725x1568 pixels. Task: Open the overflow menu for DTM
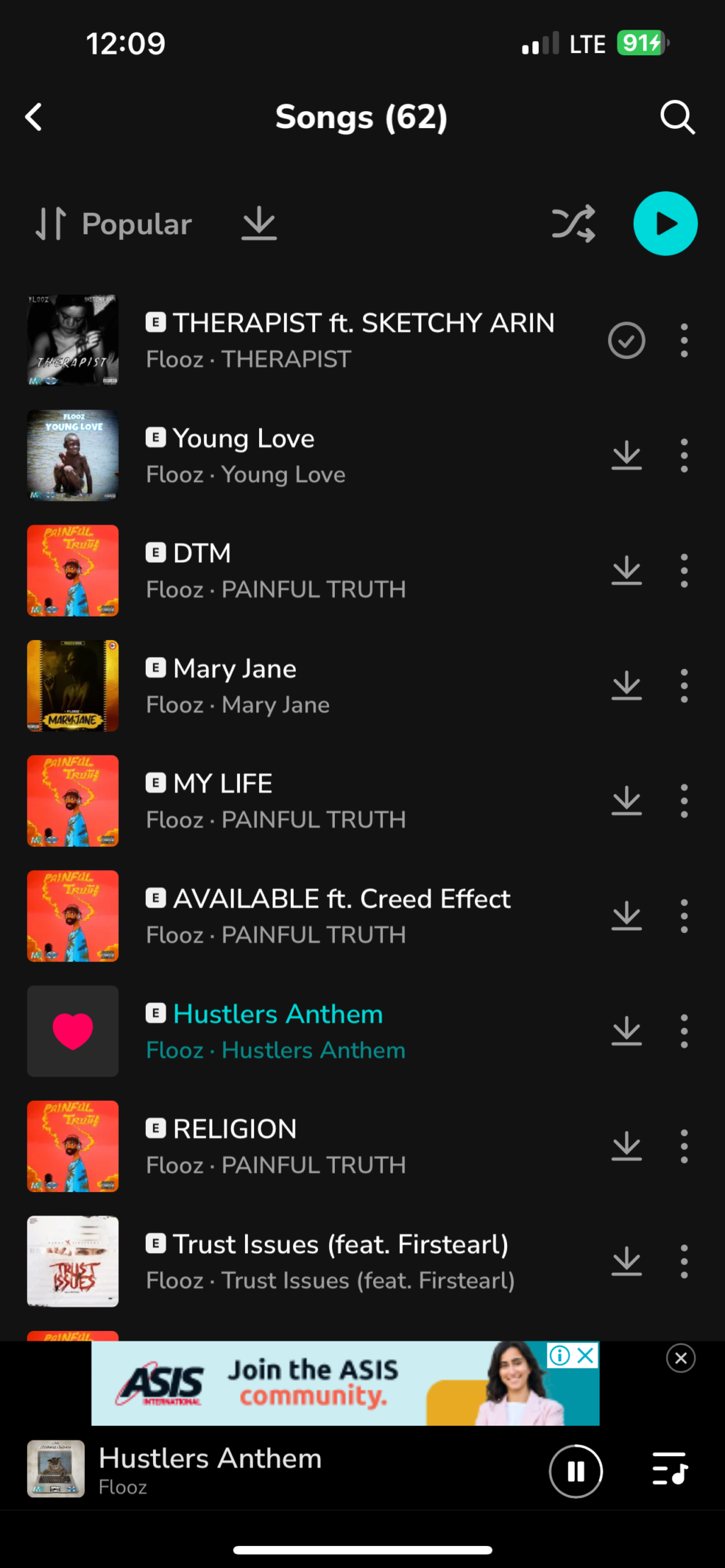point(684,571)
